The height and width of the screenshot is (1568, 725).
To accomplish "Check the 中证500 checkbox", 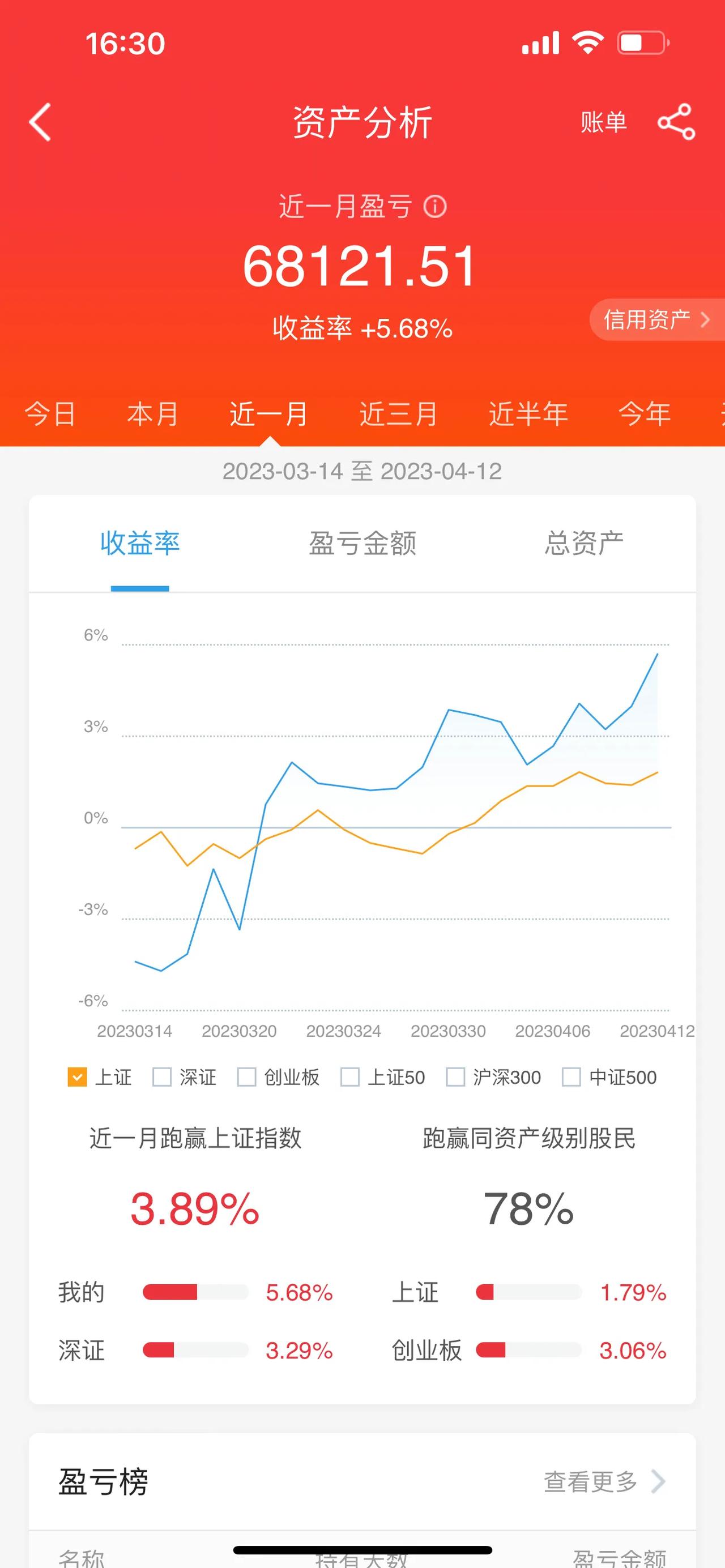I will coord(571,1077).
